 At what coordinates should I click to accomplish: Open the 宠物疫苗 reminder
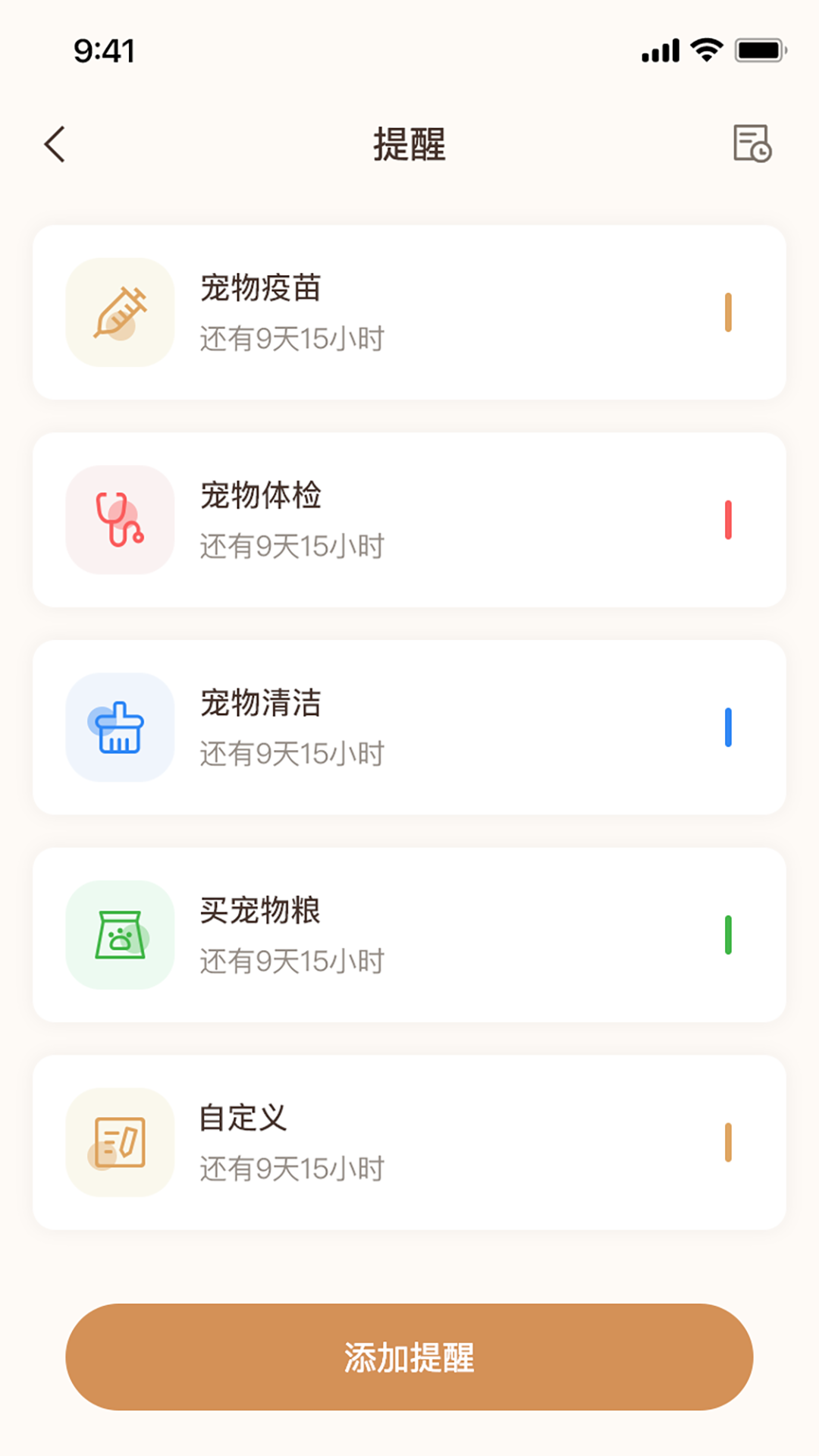tap(409, 312)
